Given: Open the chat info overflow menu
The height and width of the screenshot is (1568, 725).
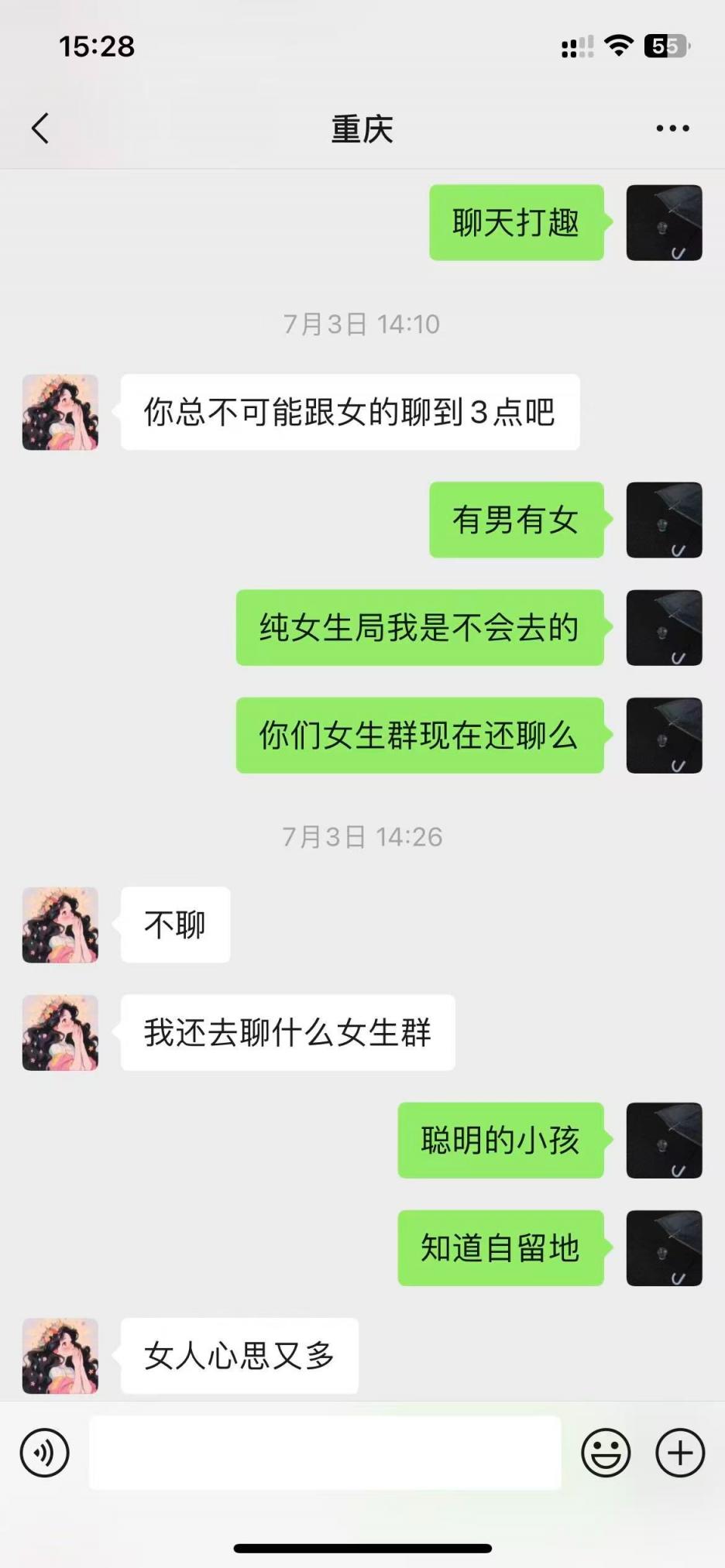Looking at the screenshot, I should point(672,129).
